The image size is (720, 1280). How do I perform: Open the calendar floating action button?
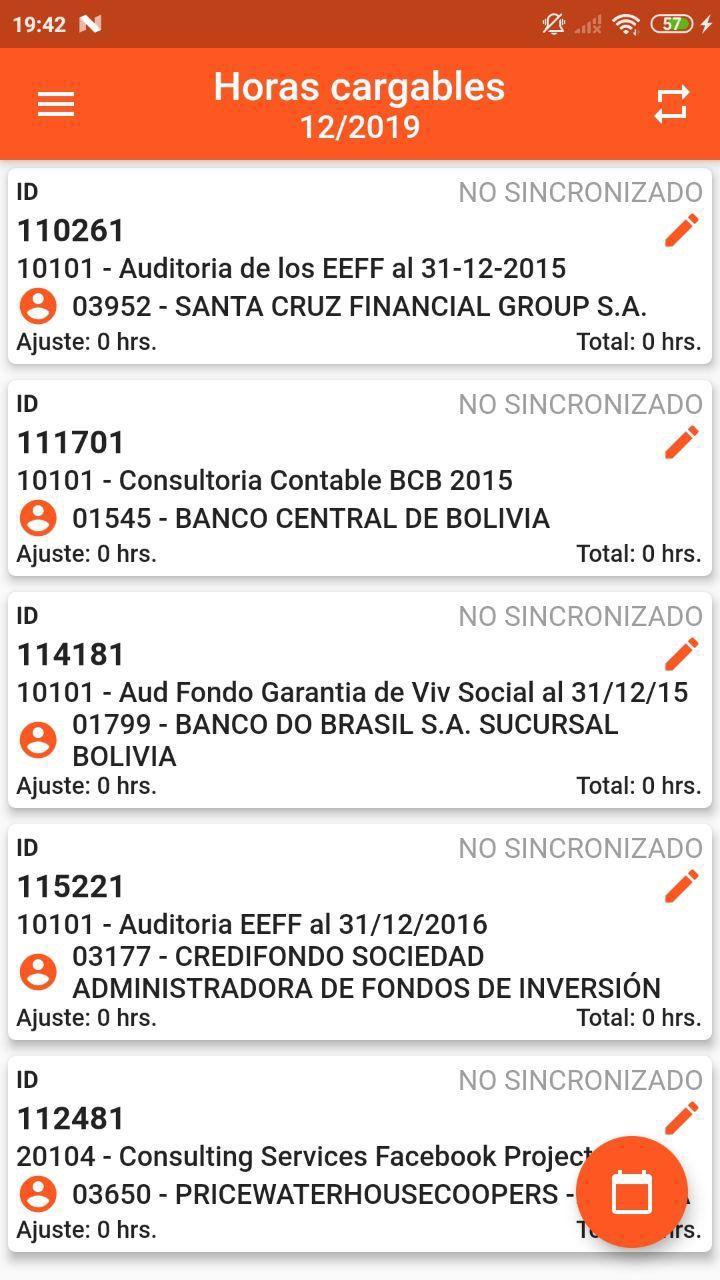630,1192
